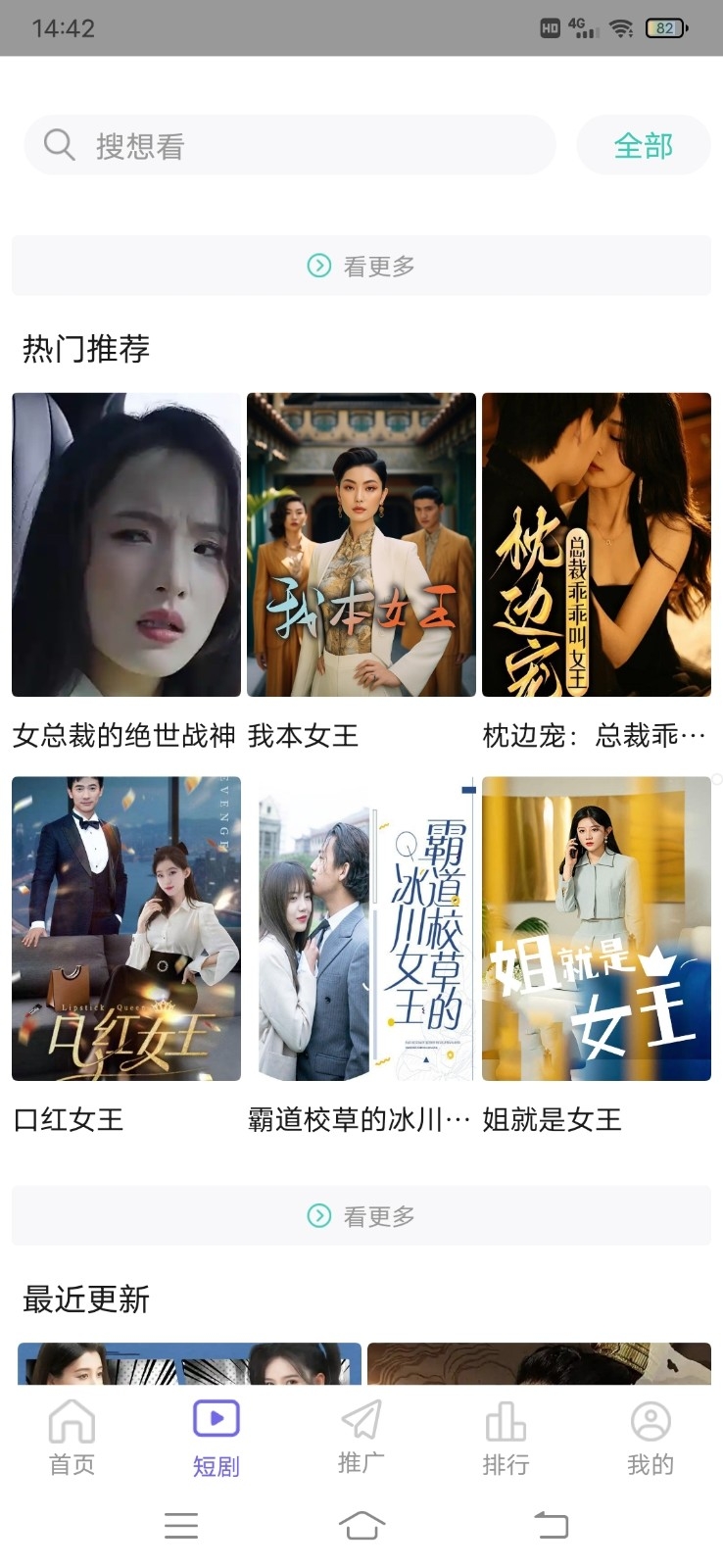
Task: Open the 首页 home tab icon
Action: (x=71, y=1421)
